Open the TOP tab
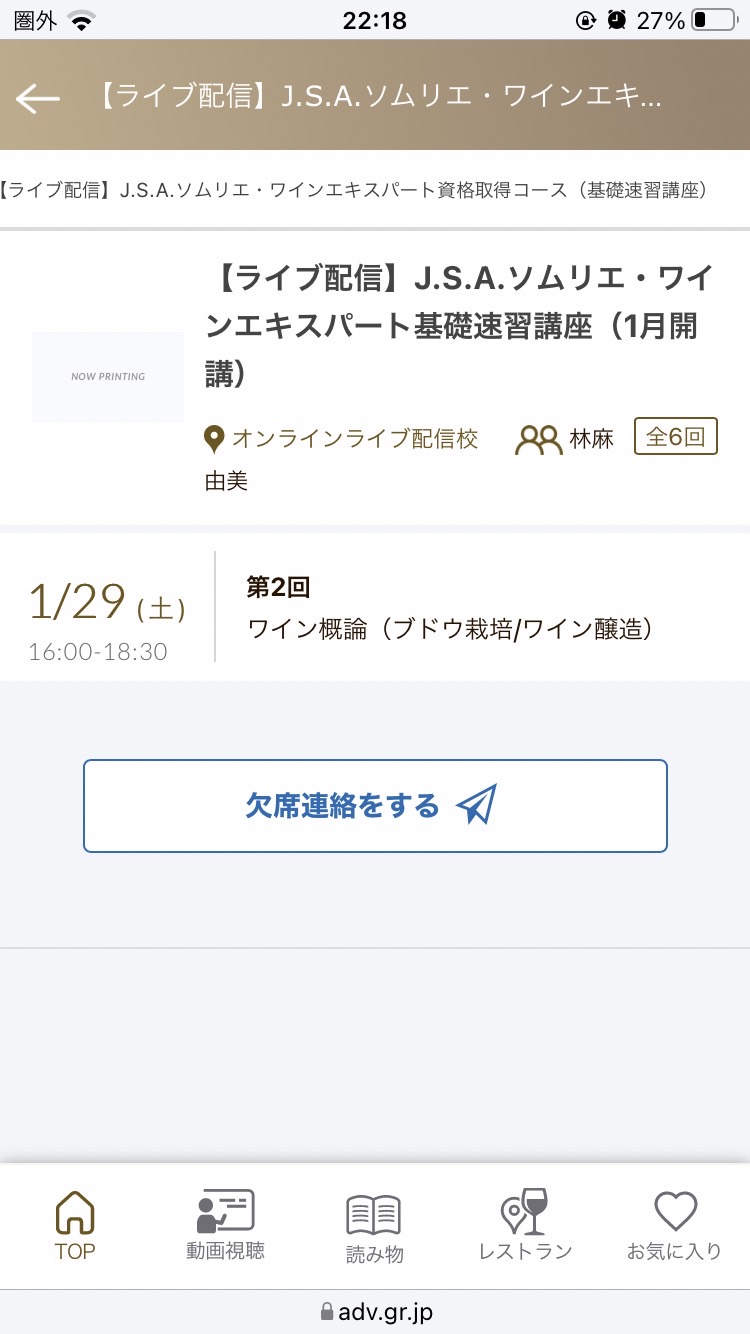This screenshot has width=750, height=1334. click(75, 1225)
